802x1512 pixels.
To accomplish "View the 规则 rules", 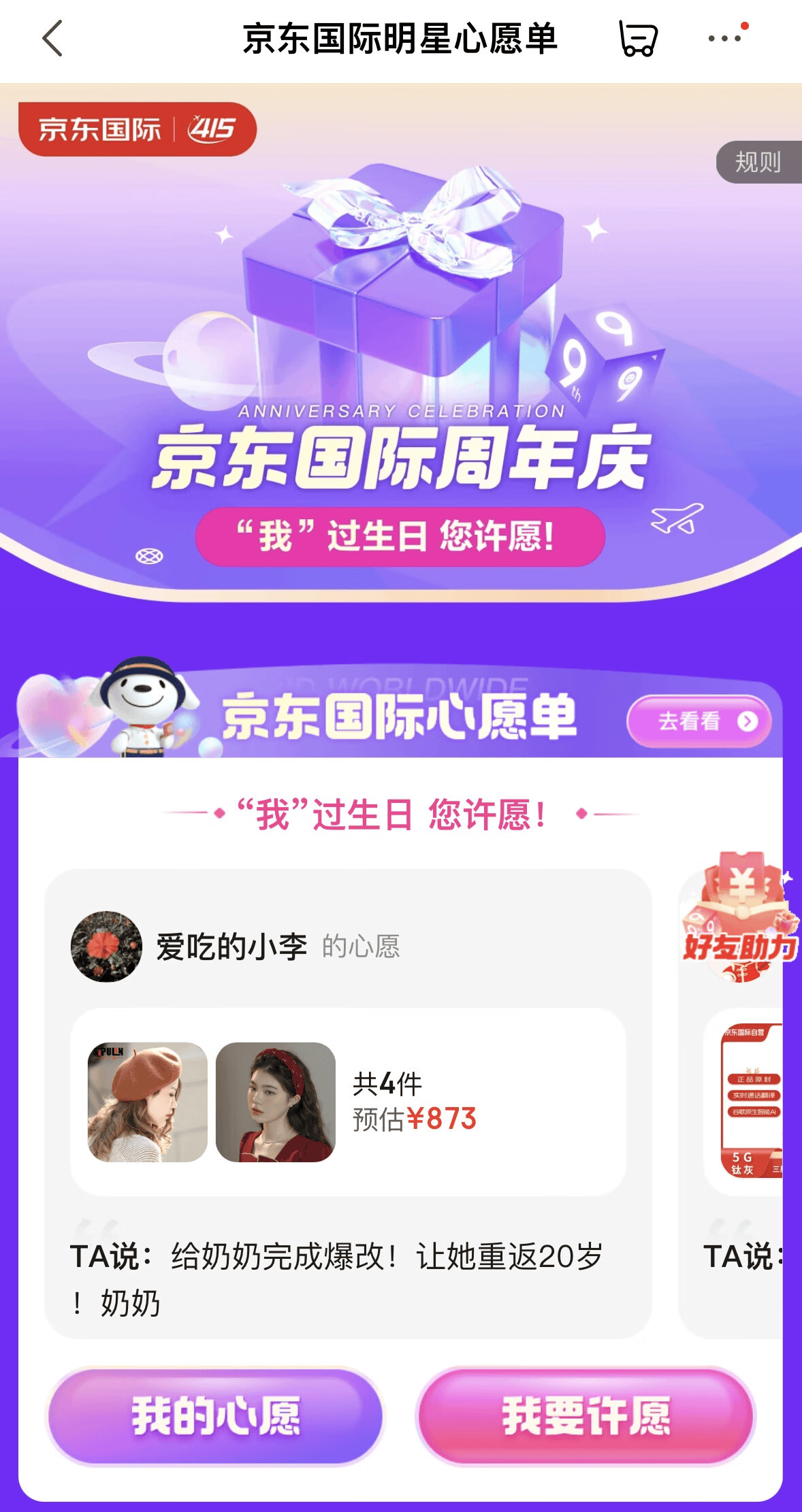I will click(758, 162).
